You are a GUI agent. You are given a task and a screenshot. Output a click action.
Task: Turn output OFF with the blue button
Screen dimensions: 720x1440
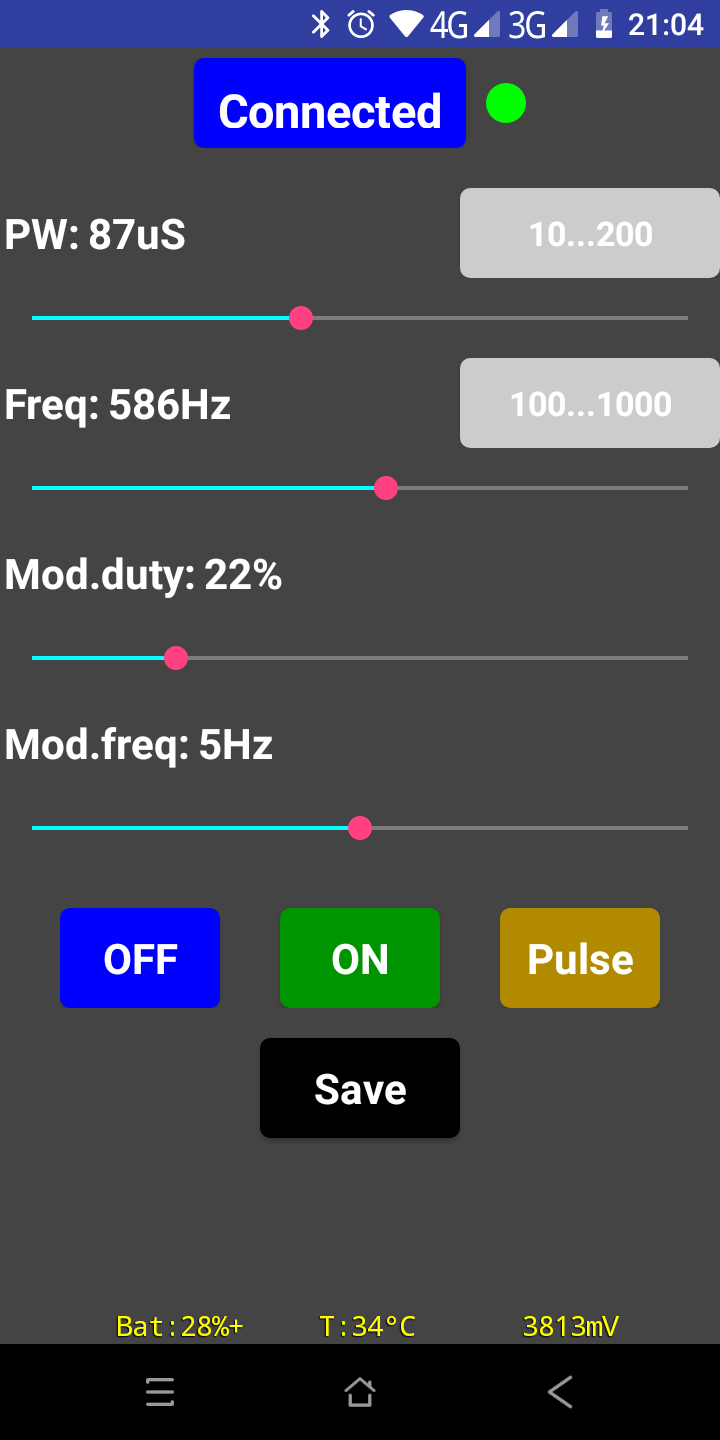(140, 958)
